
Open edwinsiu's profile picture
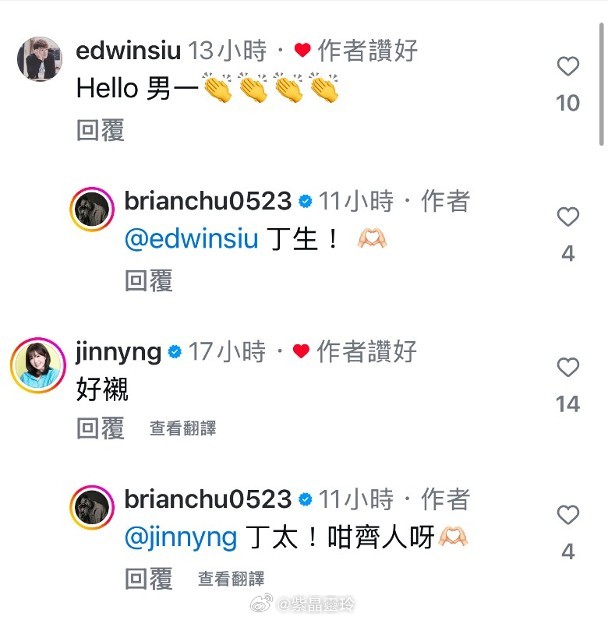click(40, 62)
